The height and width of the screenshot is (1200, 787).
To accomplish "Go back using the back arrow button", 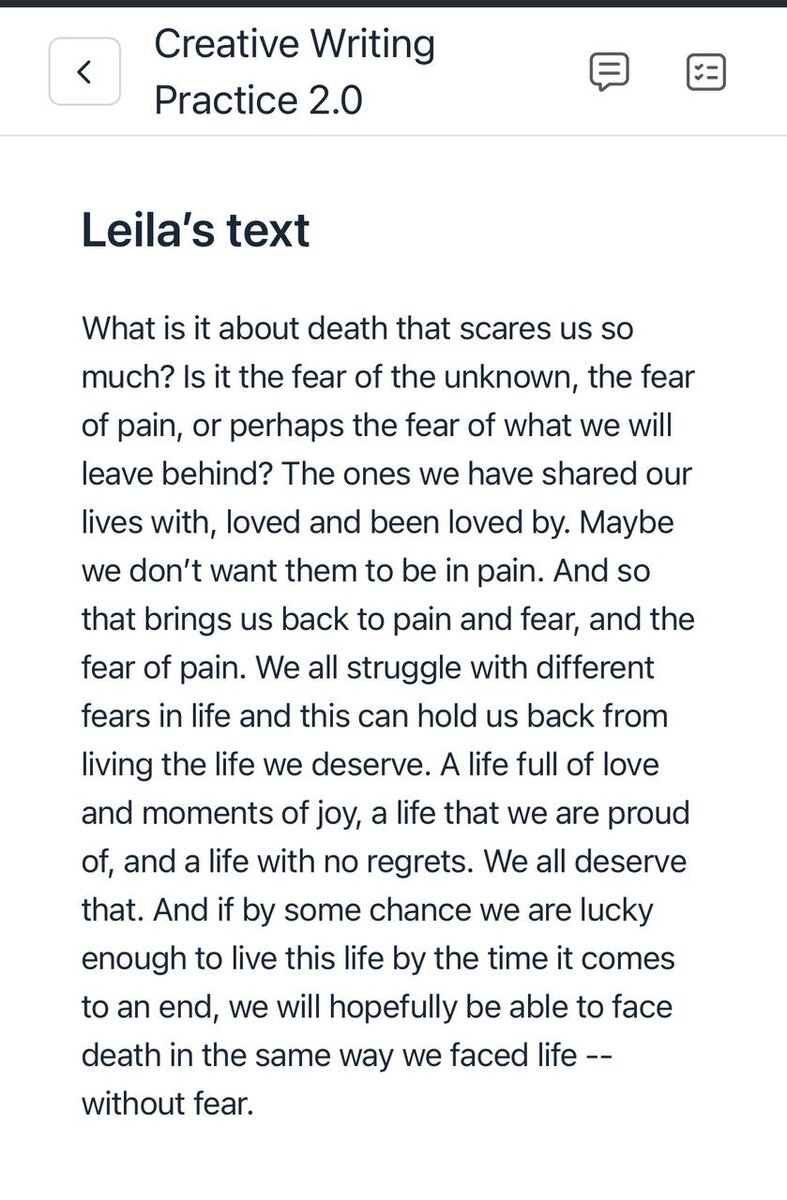I will [85, 72].
